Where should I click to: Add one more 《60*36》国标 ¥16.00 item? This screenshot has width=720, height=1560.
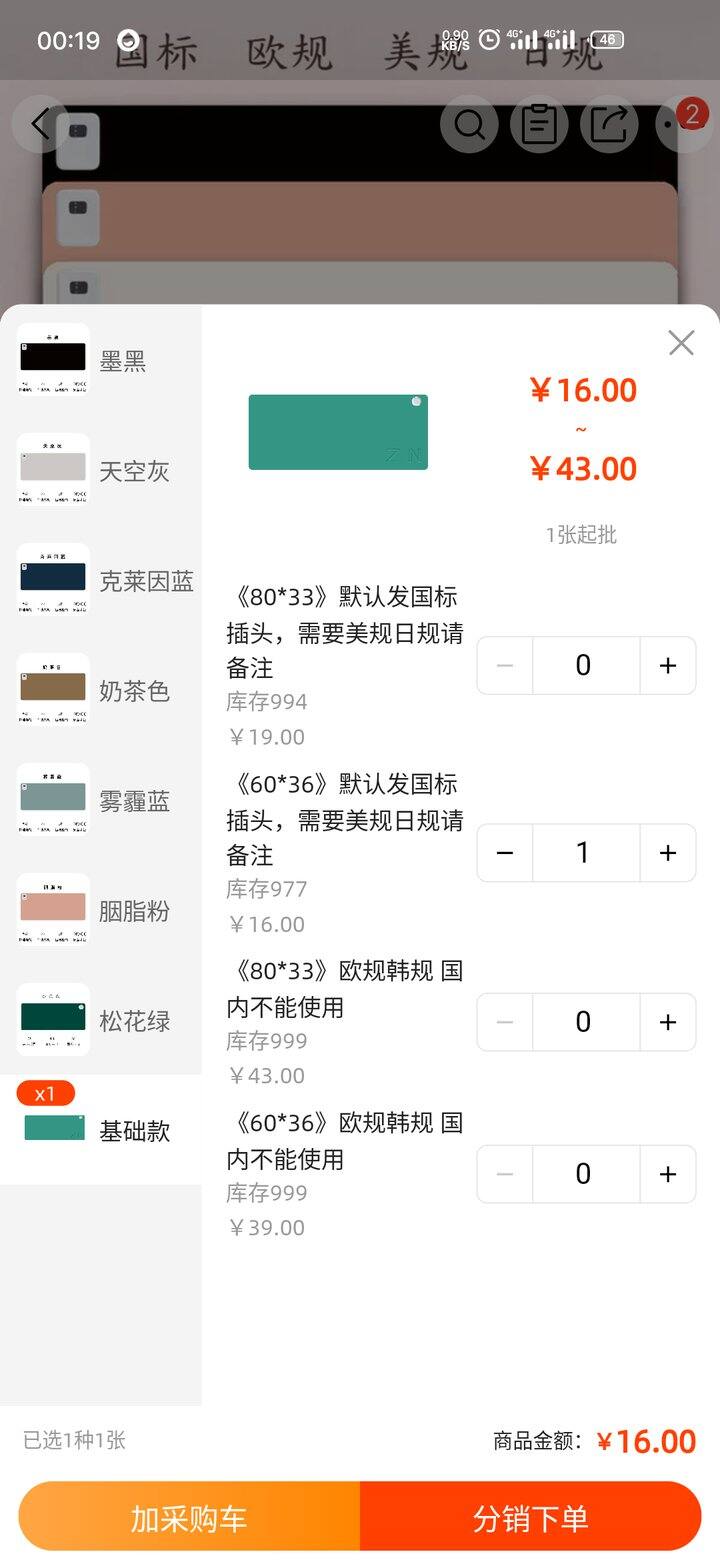668,853
